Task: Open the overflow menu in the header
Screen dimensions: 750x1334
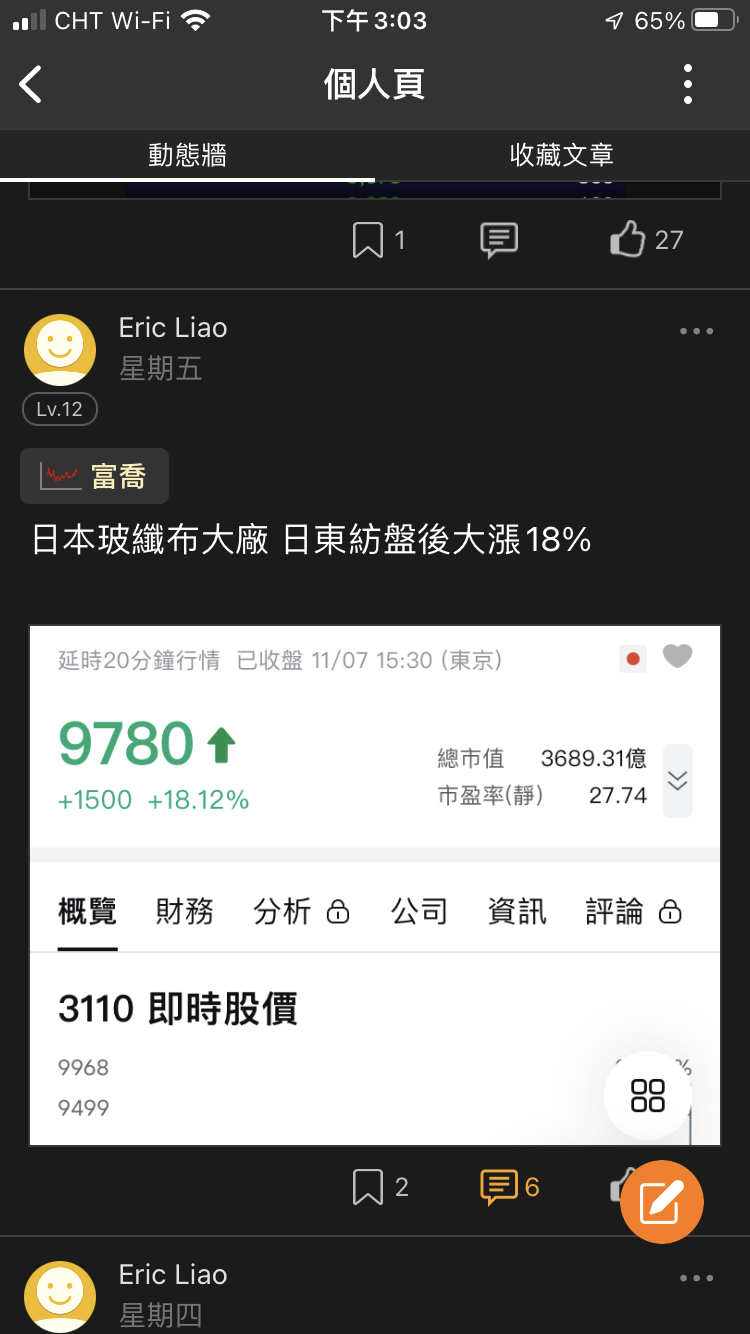Action: tap(688, 85)
